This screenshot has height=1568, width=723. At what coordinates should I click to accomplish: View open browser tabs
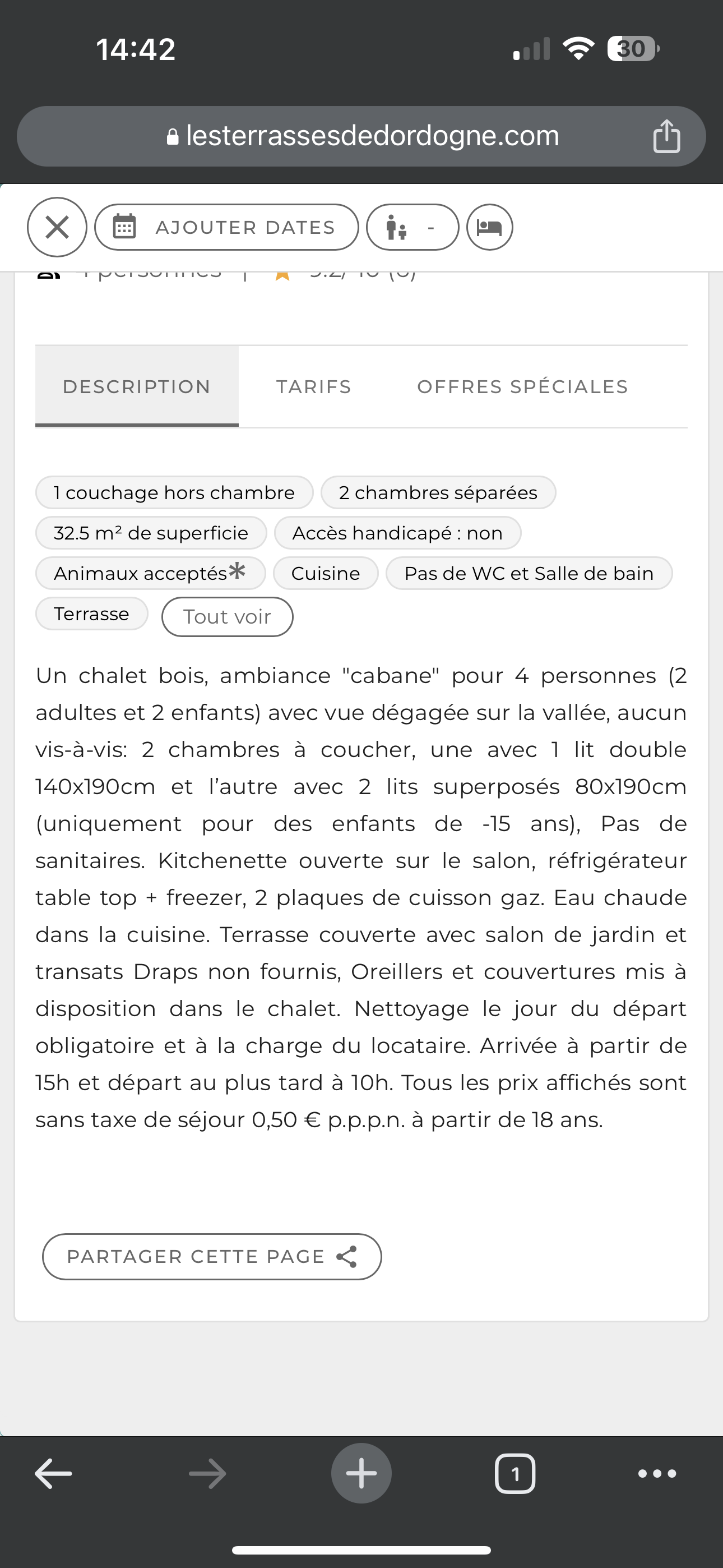click(515, 1474)
